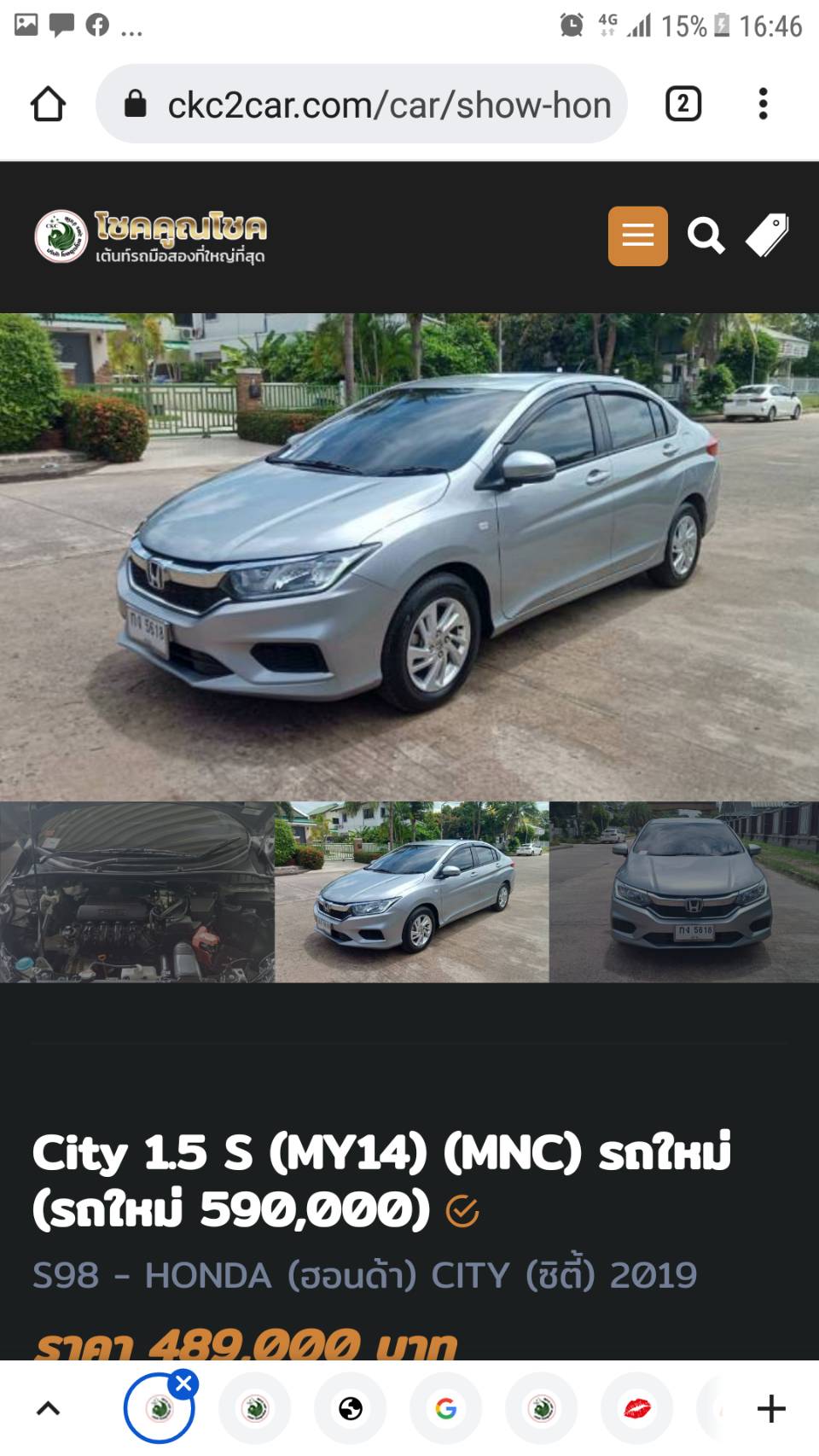Viewport: 819px width, 1456px height.
Task: Open the browser overflow menu
Action: click(763, 104)
